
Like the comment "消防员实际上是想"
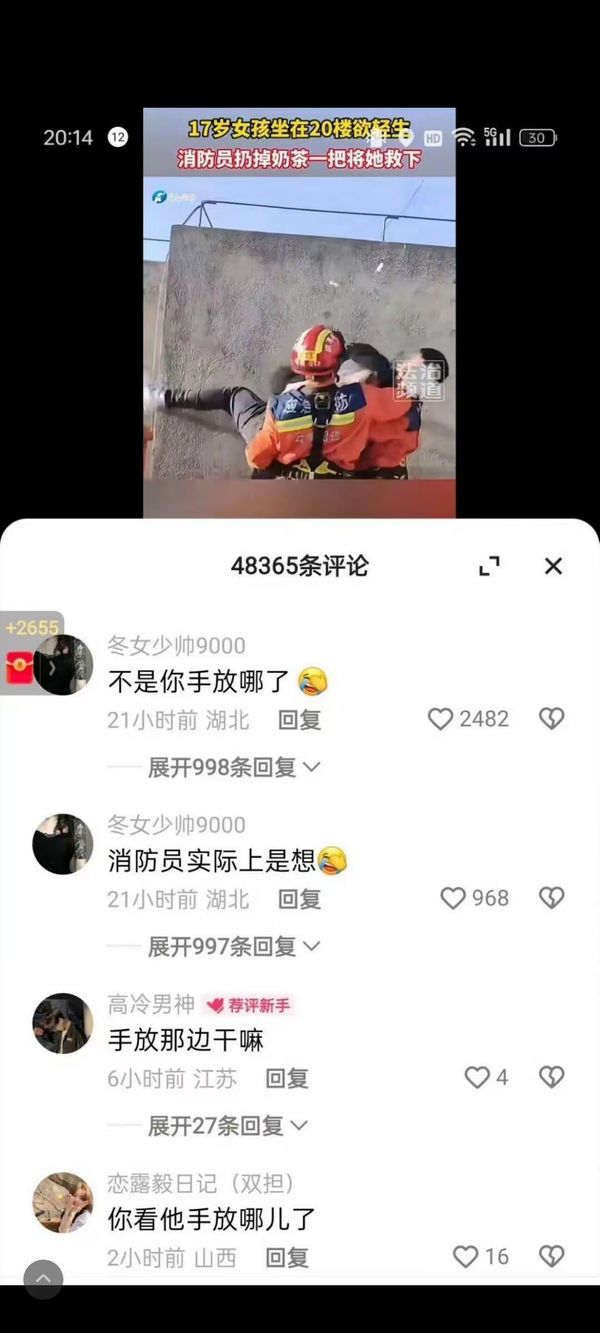coord(453,898)
